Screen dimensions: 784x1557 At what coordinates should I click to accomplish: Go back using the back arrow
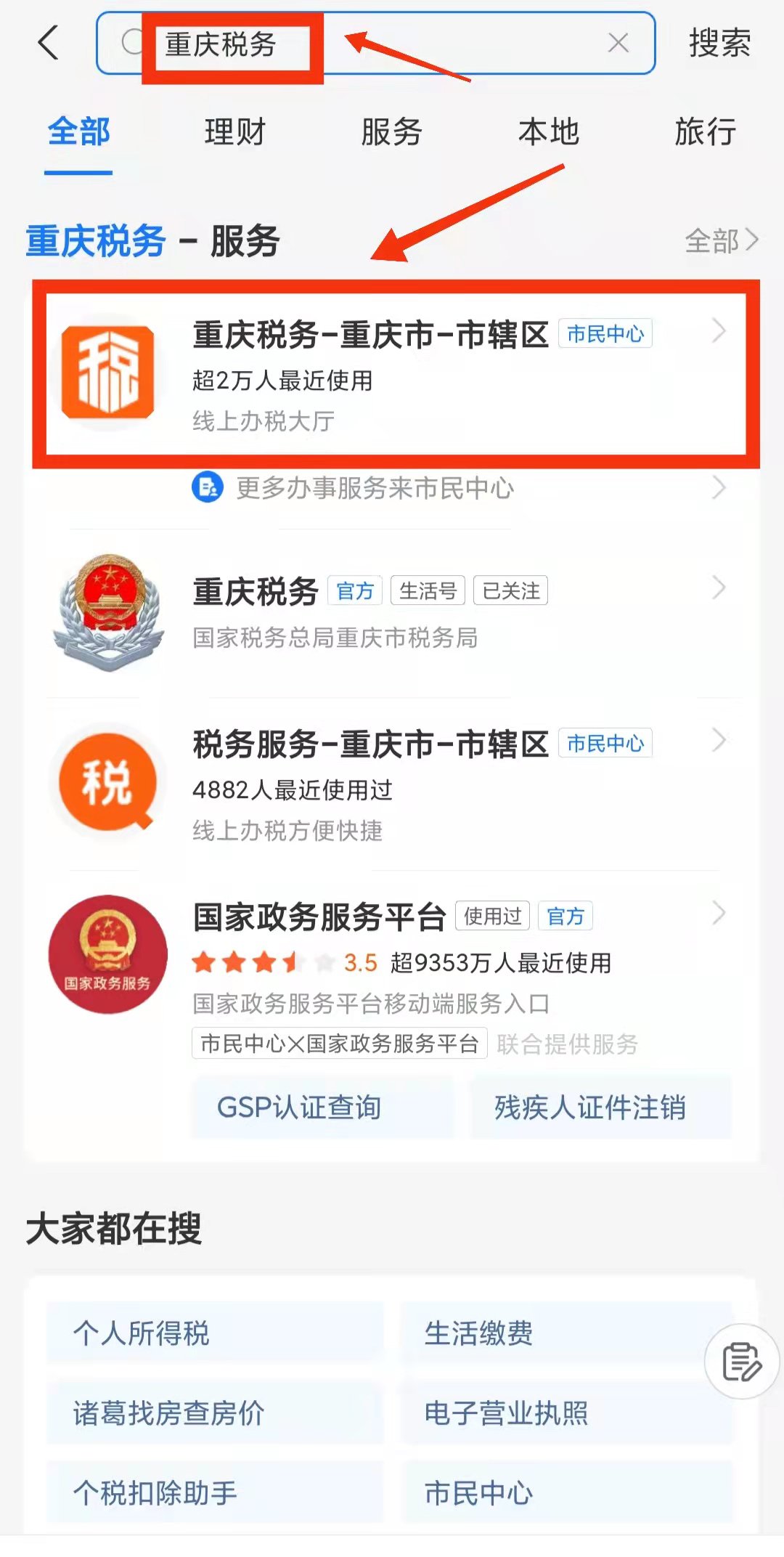coord(48,42)
